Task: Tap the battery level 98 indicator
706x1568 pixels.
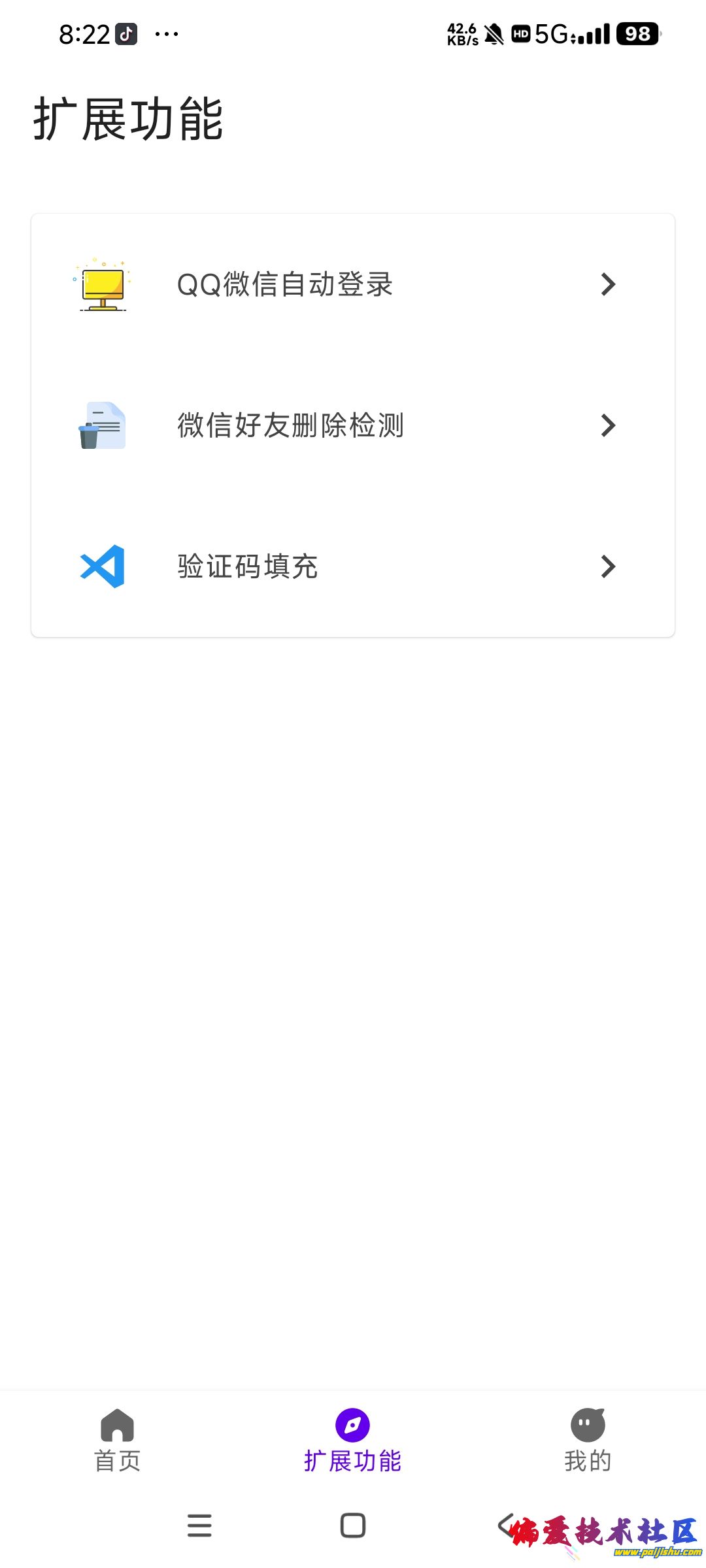Action: 637,34
